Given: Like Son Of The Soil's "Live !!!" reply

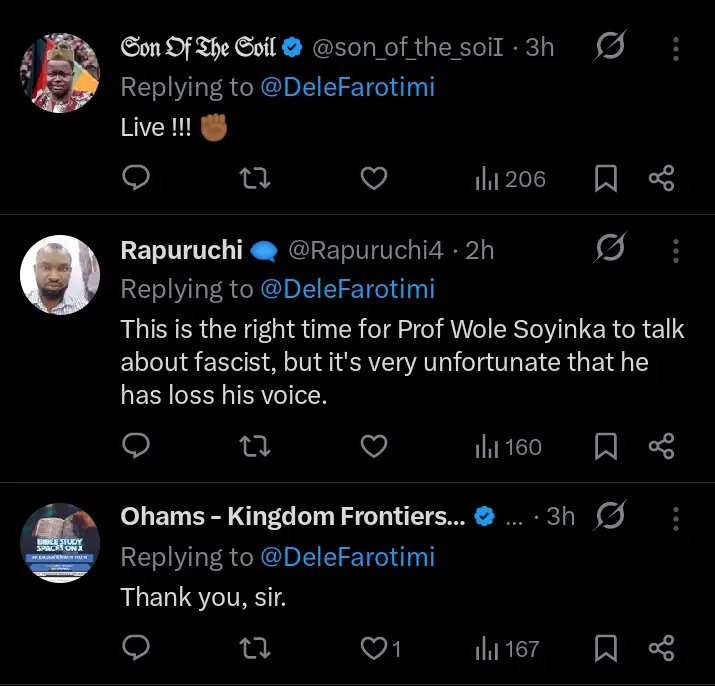Looking at the screenshot, I should (x=373, y=179).
